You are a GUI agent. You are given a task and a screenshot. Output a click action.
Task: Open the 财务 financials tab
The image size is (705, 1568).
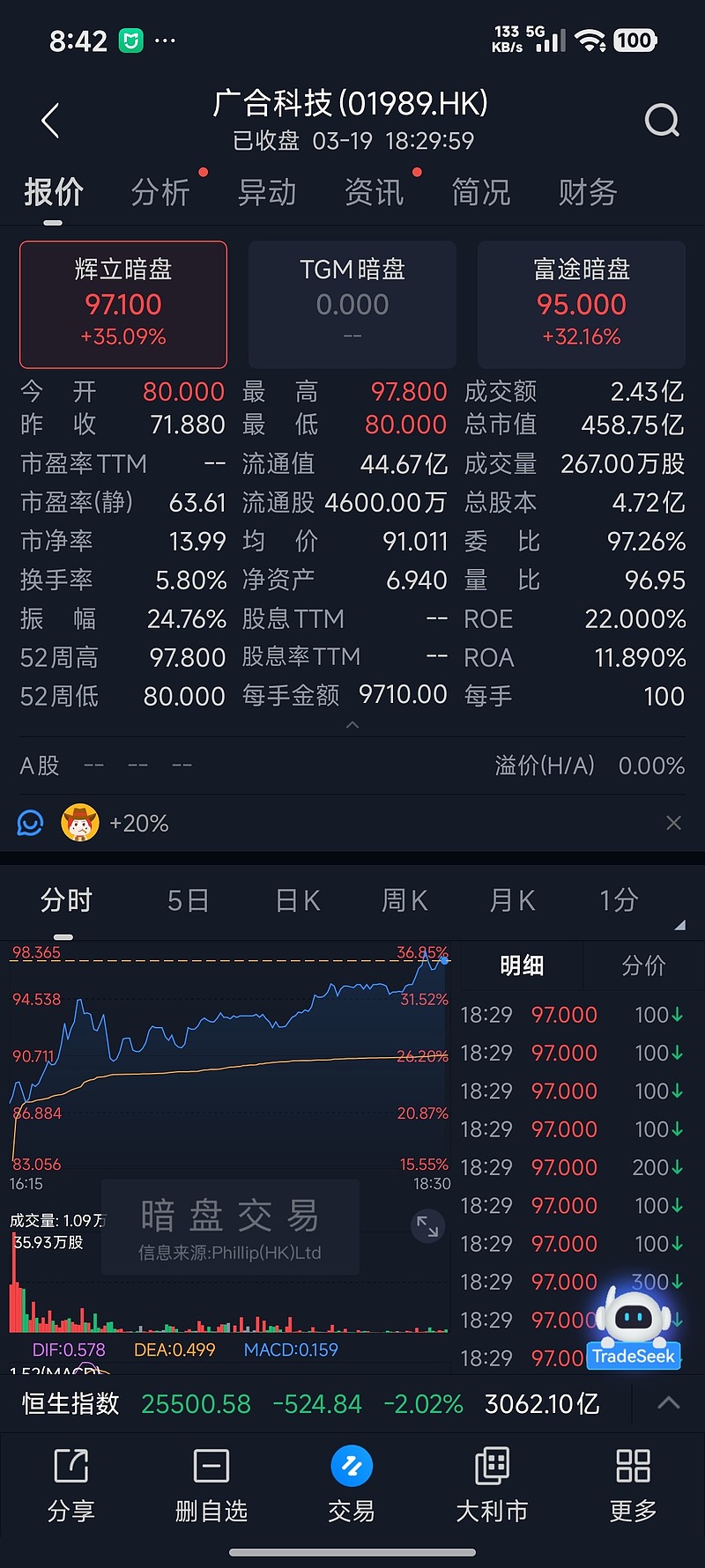(x=587, y=192)
